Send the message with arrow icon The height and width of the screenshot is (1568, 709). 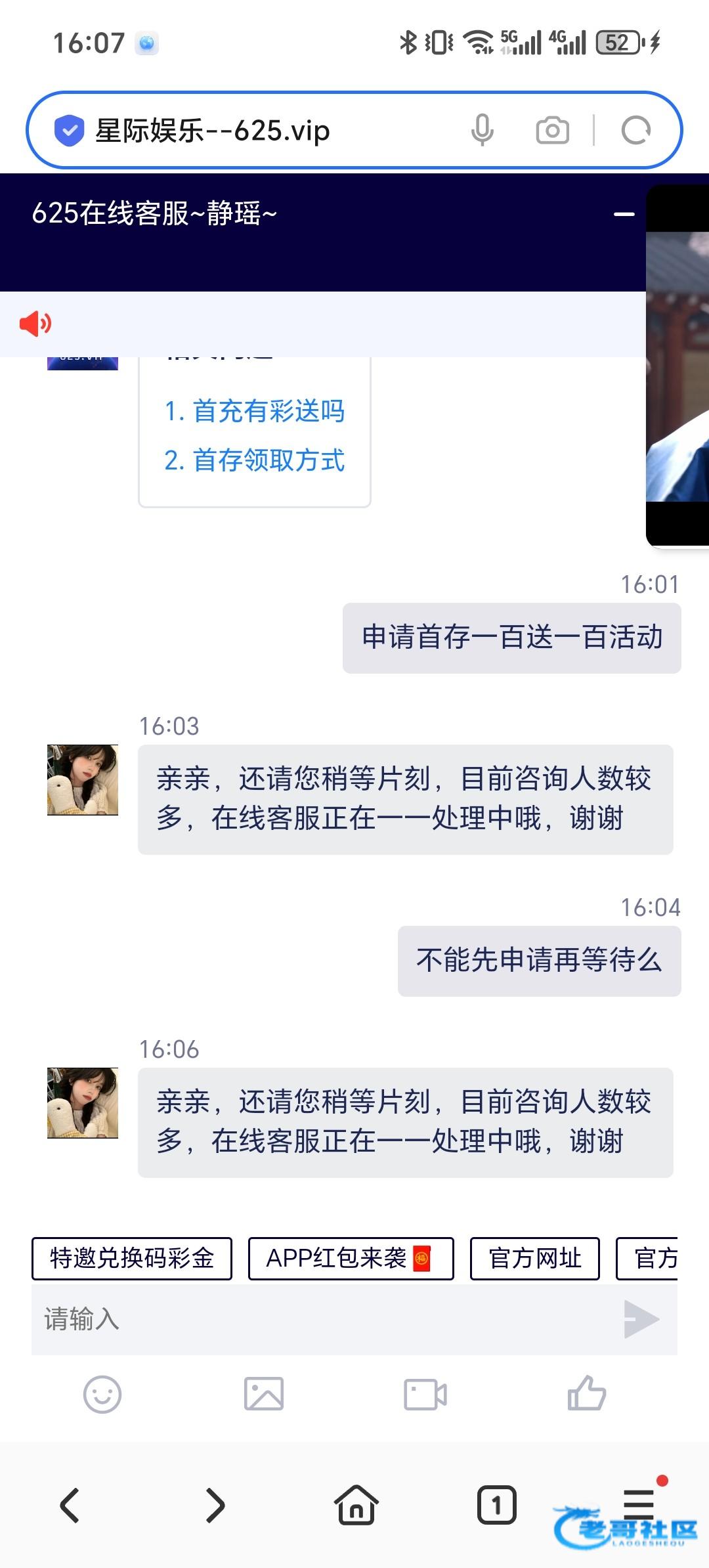tap(641, 1319)
